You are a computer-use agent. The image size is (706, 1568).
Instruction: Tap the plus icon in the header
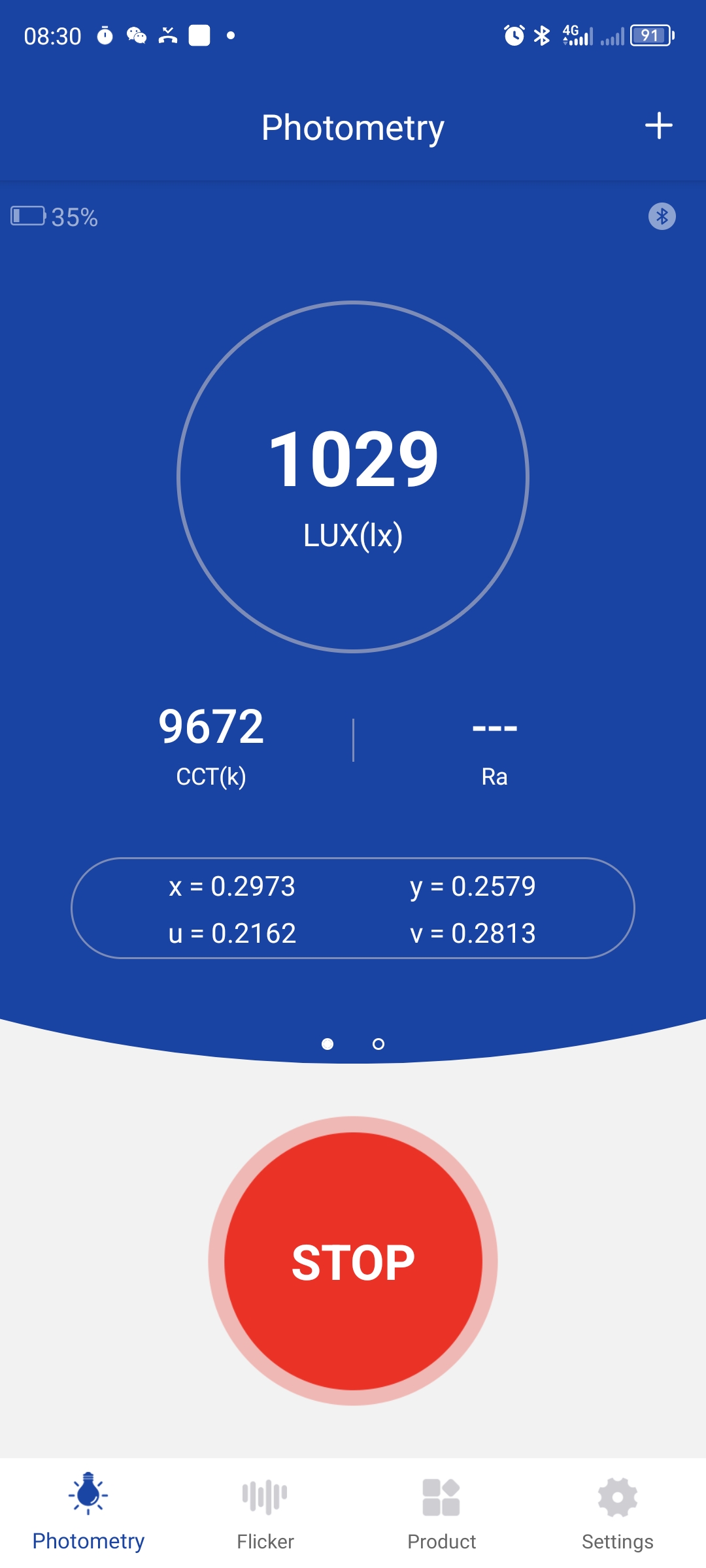click(658, 125)
